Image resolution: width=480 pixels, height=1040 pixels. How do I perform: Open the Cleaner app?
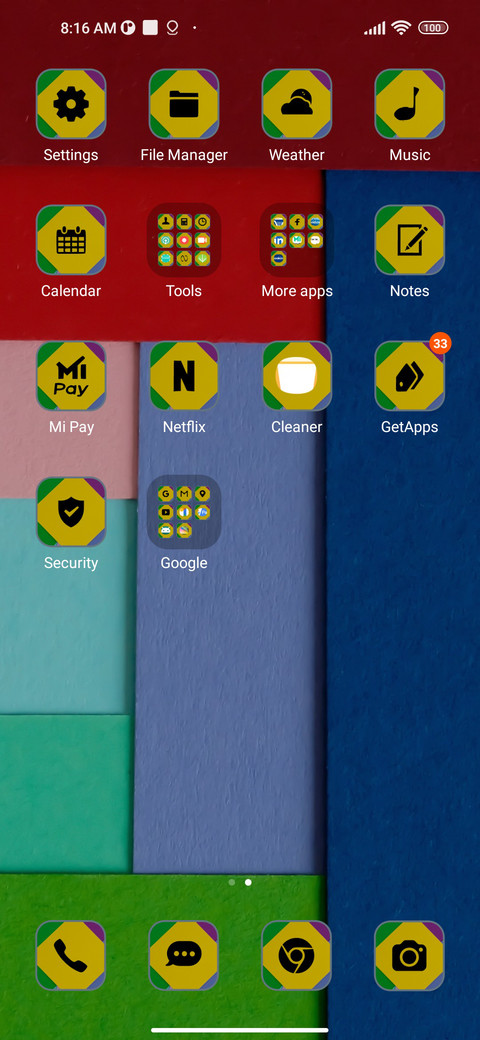click(296, 376)
